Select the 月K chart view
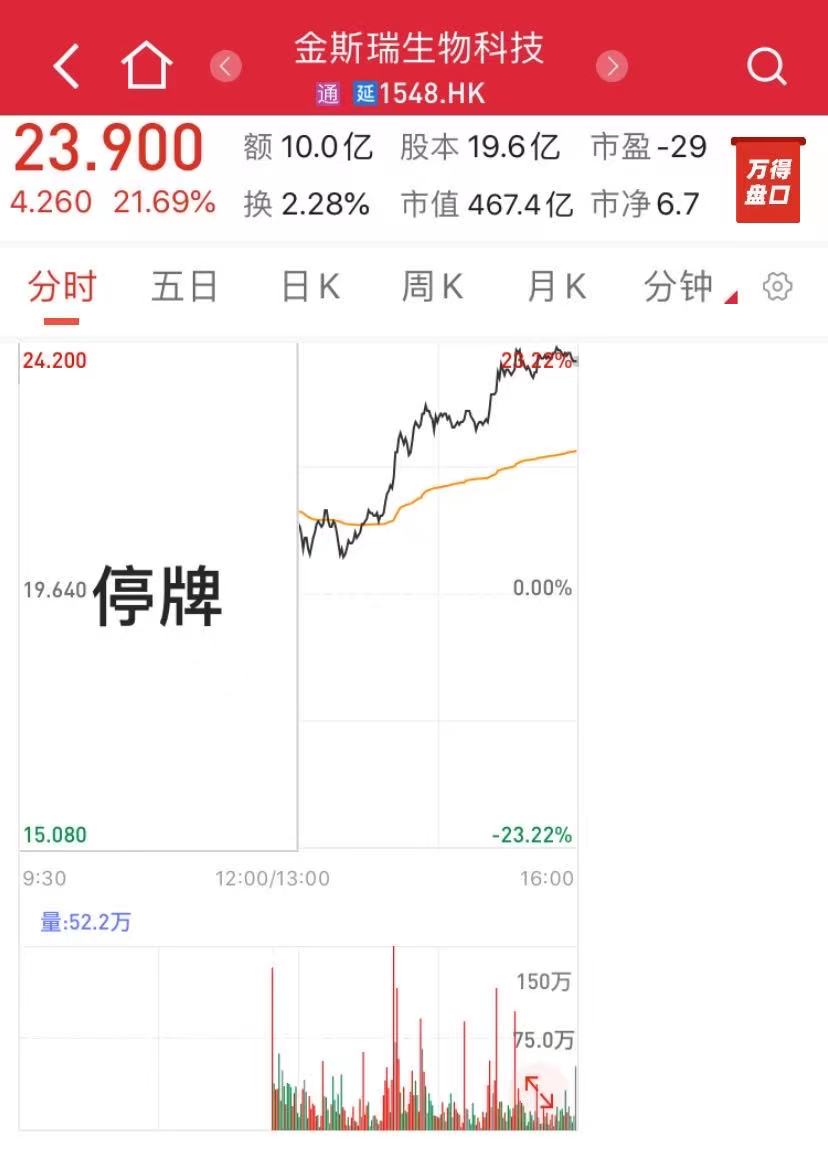Image resolution: width=828 pixels, height=1159 pixels. [x=556, y=287]
